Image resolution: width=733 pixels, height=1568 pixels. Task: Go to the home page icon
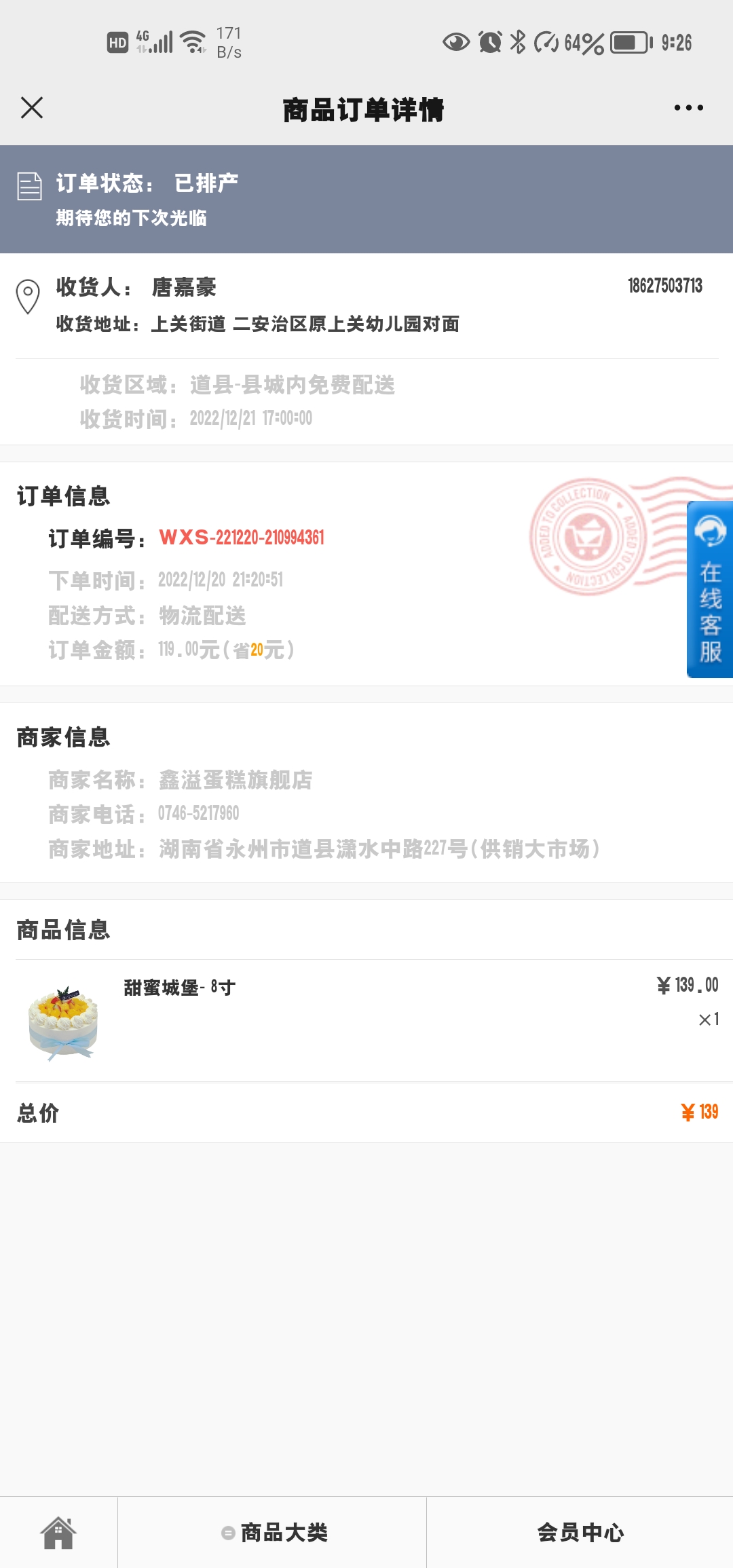pyautogui.click(x=58, y=1533)
